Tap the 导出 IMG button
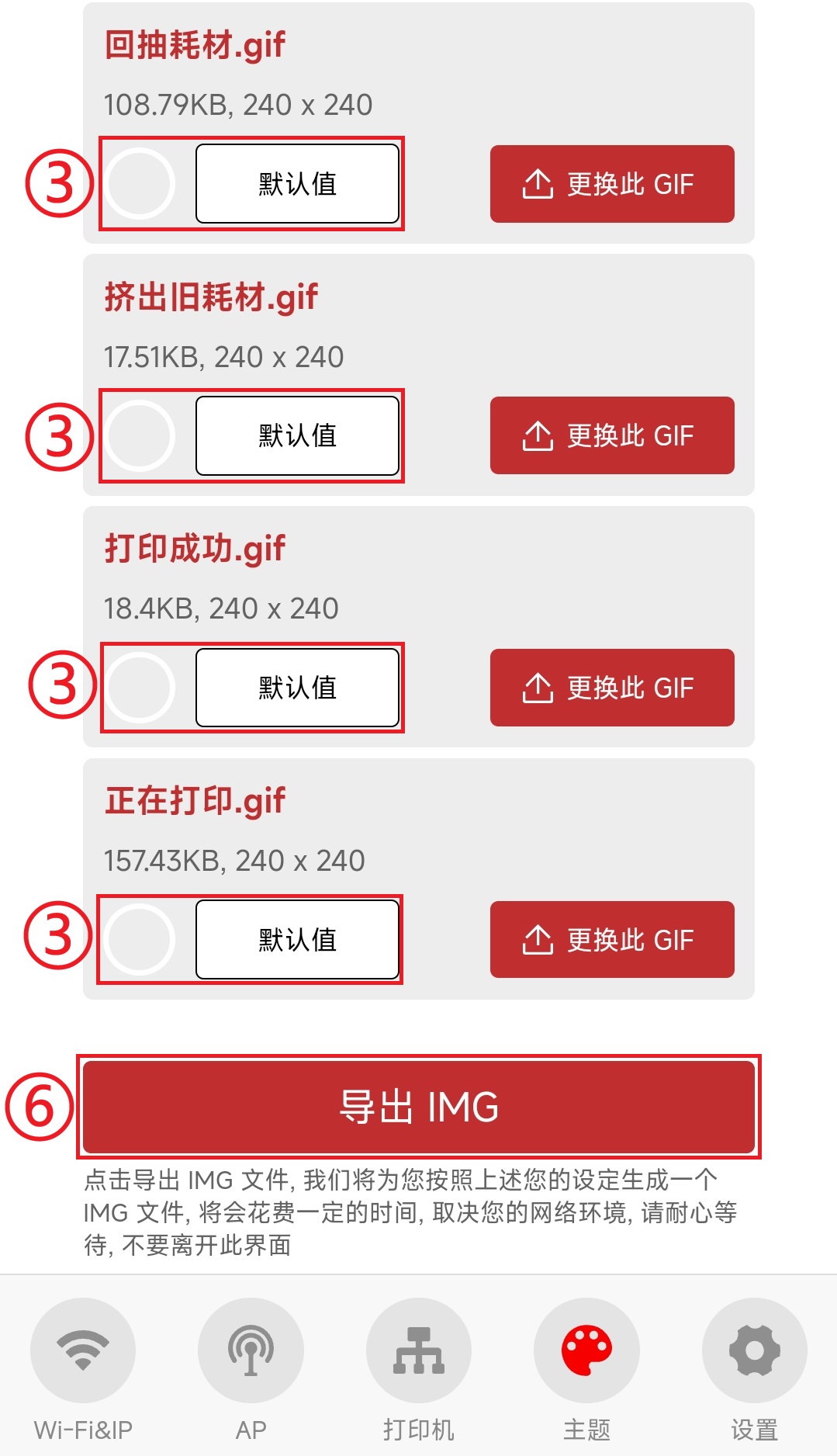Viewport: 837px width, 1456px height. (x=419, y=1107)
